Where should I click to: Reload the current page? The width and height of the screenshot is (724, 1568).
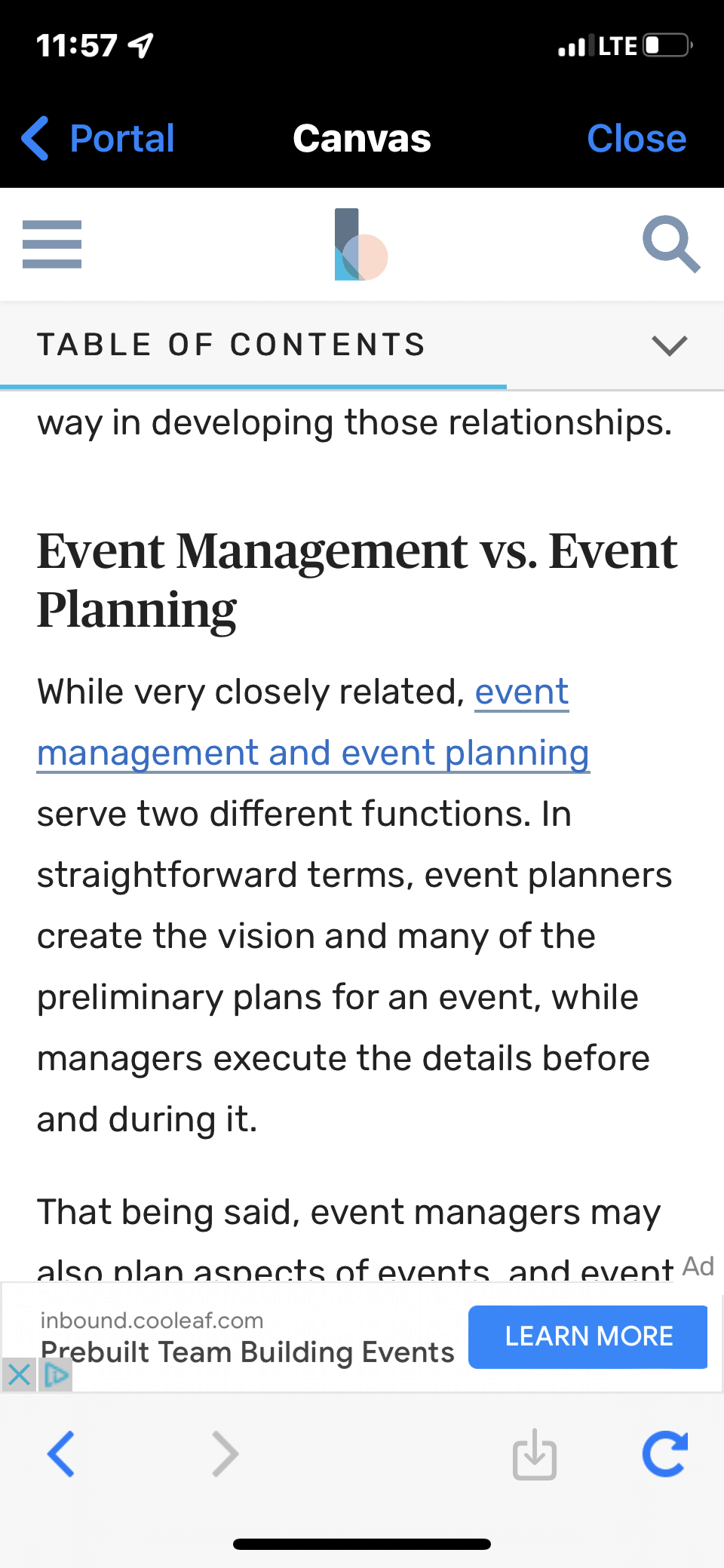click(665, 1453)
